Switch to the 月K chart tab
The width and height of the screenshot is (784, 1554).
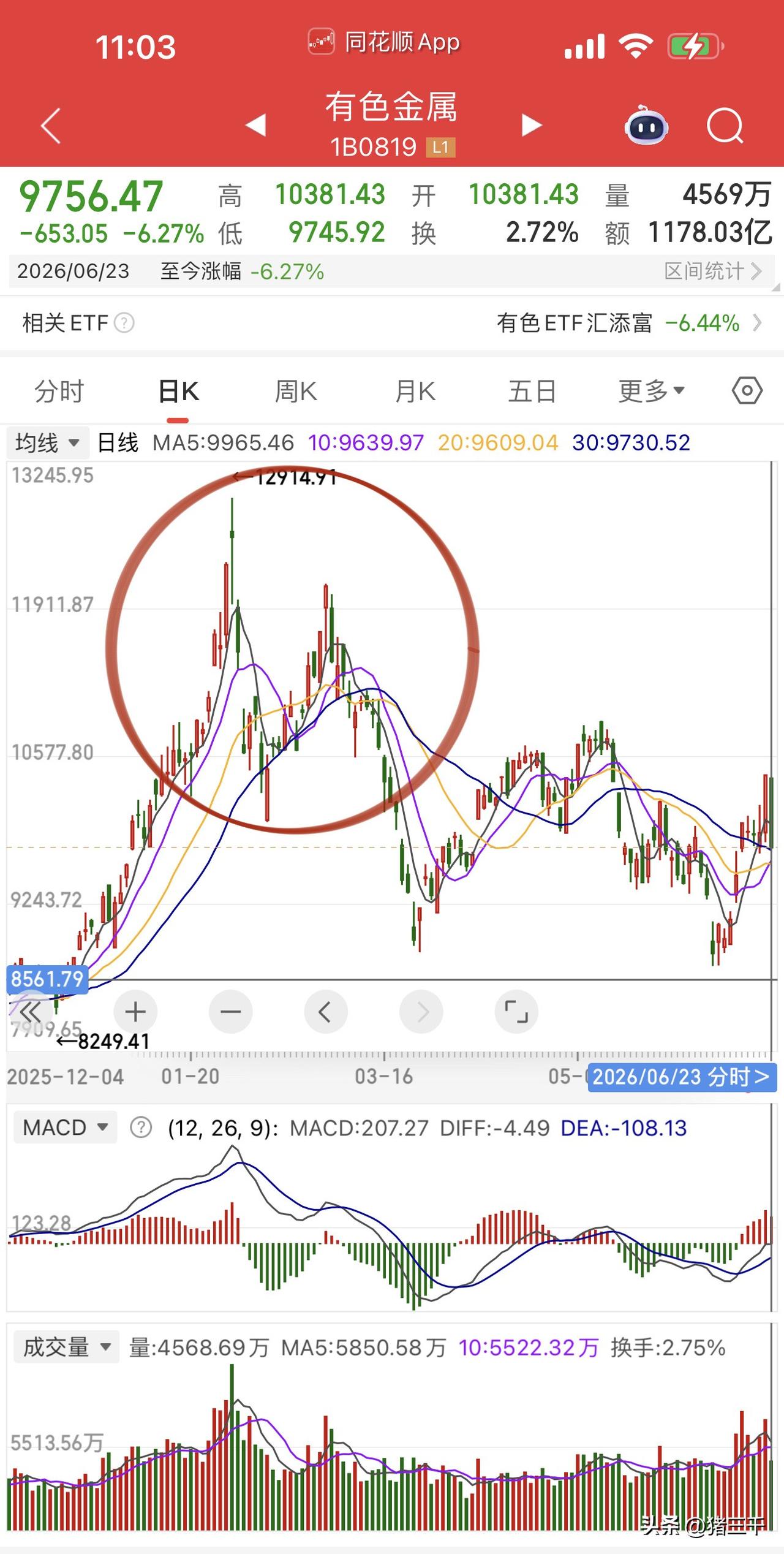point(415,391)
